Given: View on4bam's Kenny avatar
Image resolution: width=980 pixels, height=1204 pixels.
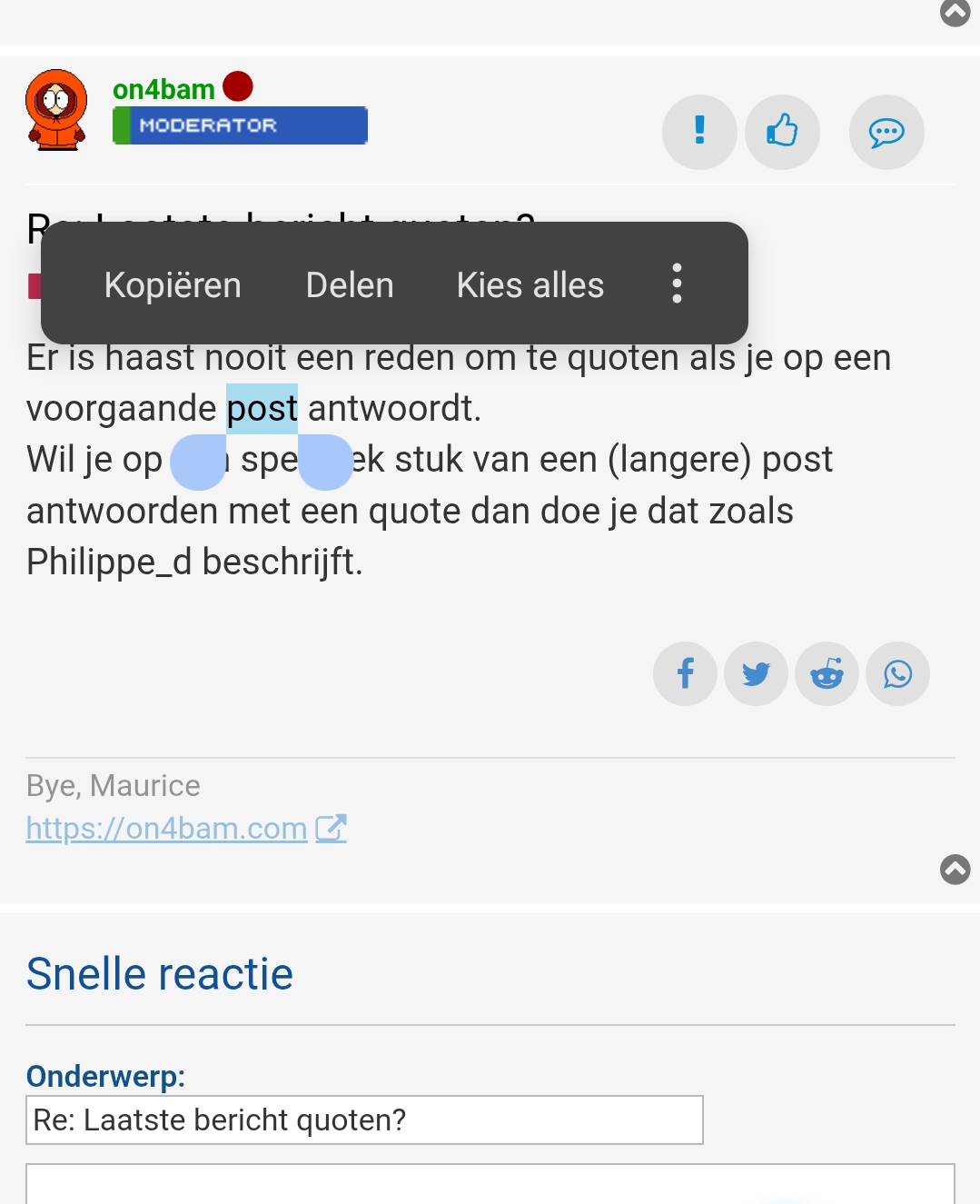Looking at the screenshot, I should tap(56, 110).
